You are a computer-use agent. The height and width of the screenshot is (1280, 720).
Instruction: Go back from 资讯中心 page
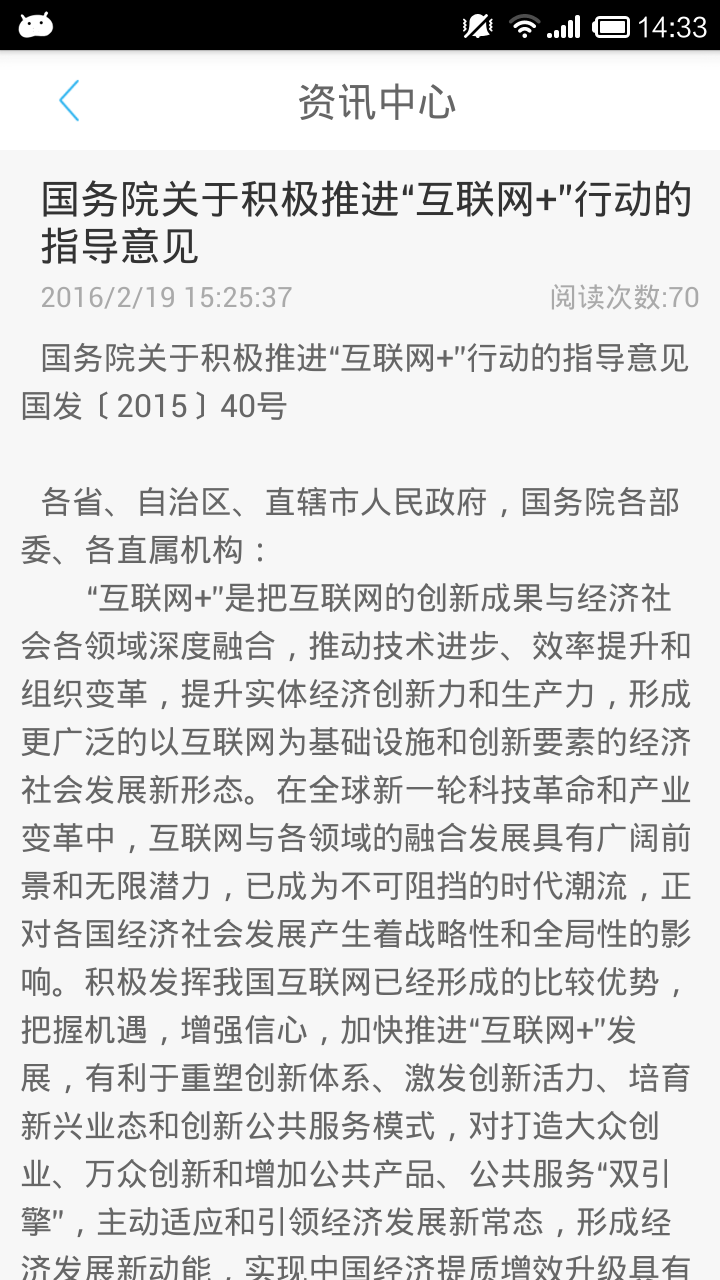(x=68, y=101)
